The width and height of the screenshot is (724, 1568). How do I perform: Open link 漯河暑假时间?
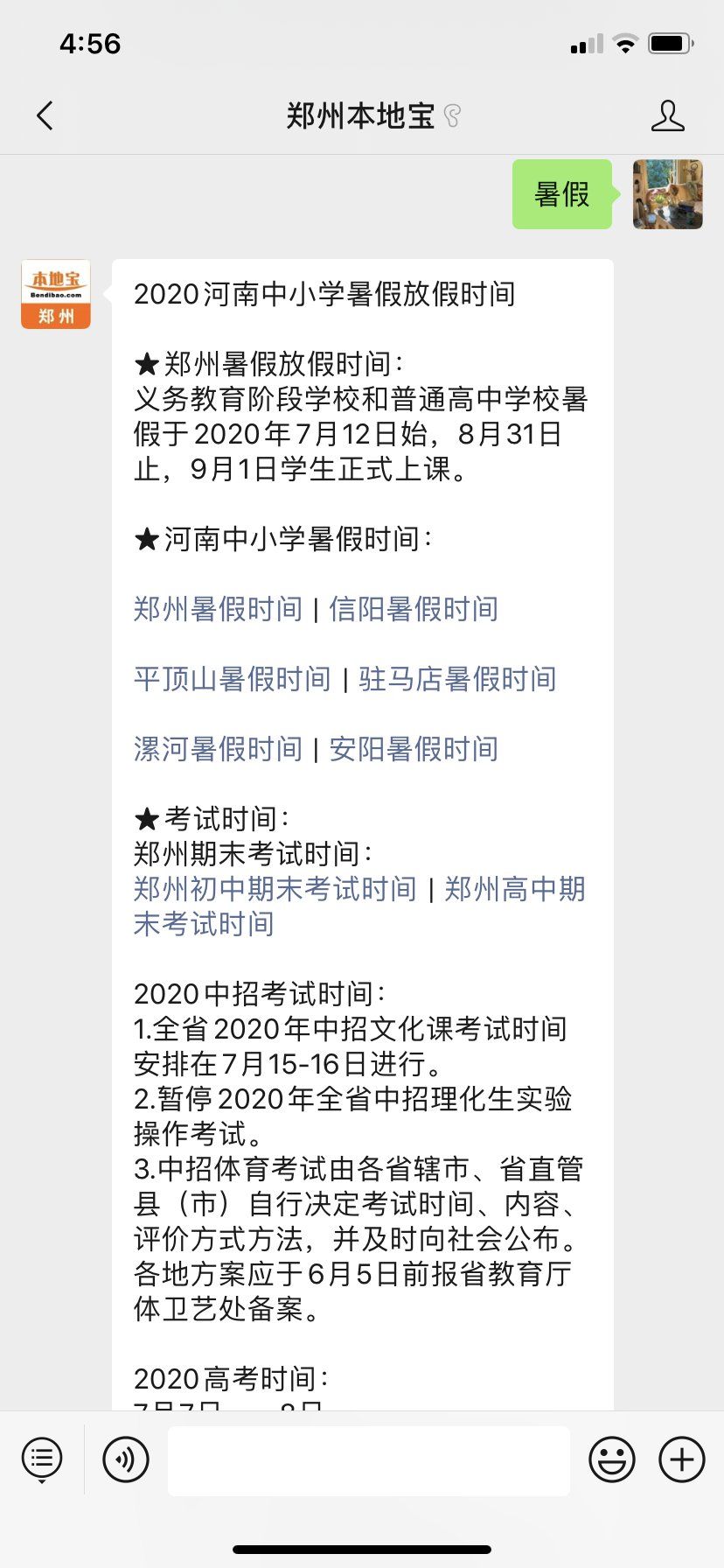(218, 749)
